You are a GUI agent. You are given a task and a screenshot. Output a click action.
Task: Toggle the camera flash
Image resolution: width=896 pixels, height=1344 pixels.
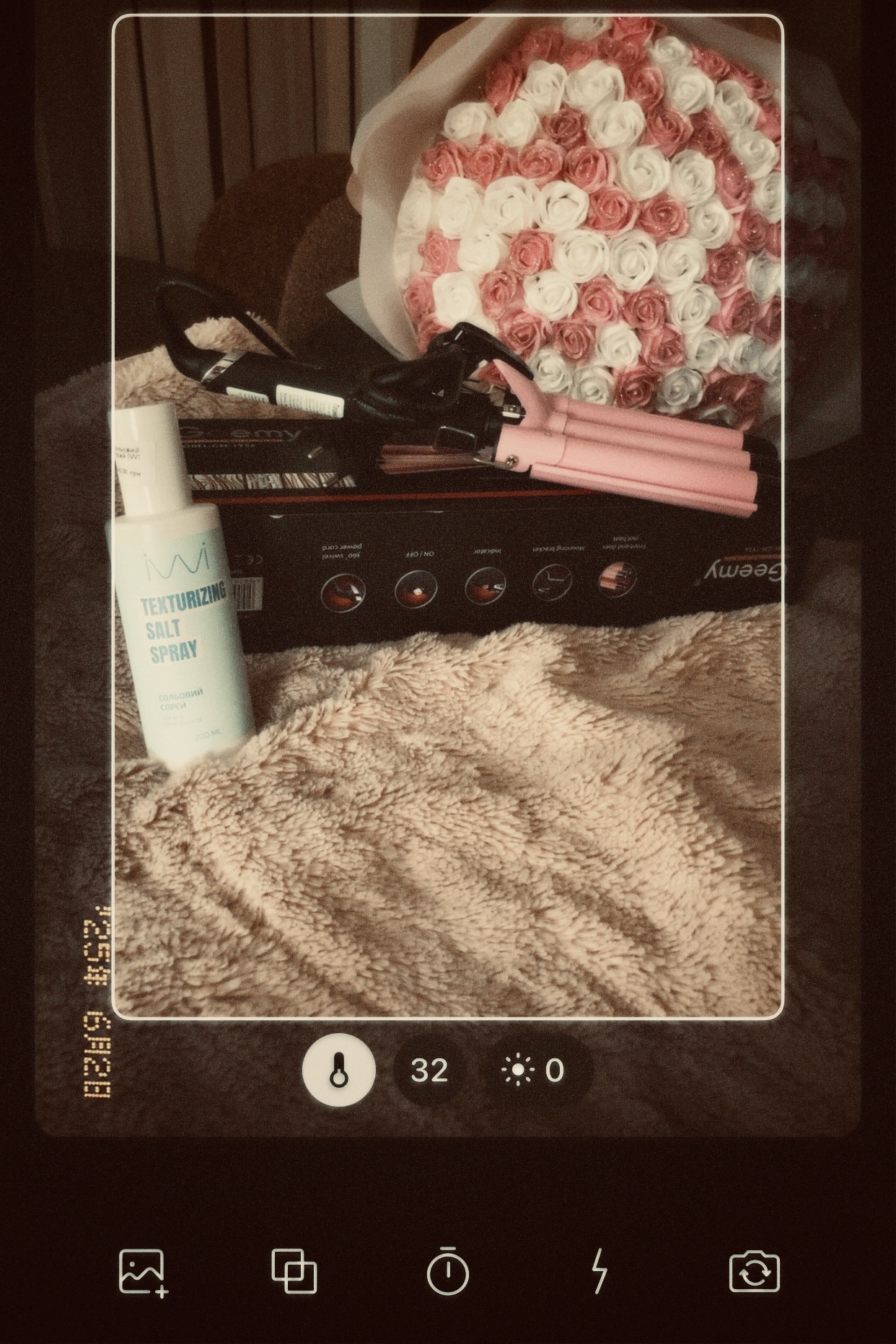coord(599,1272)
